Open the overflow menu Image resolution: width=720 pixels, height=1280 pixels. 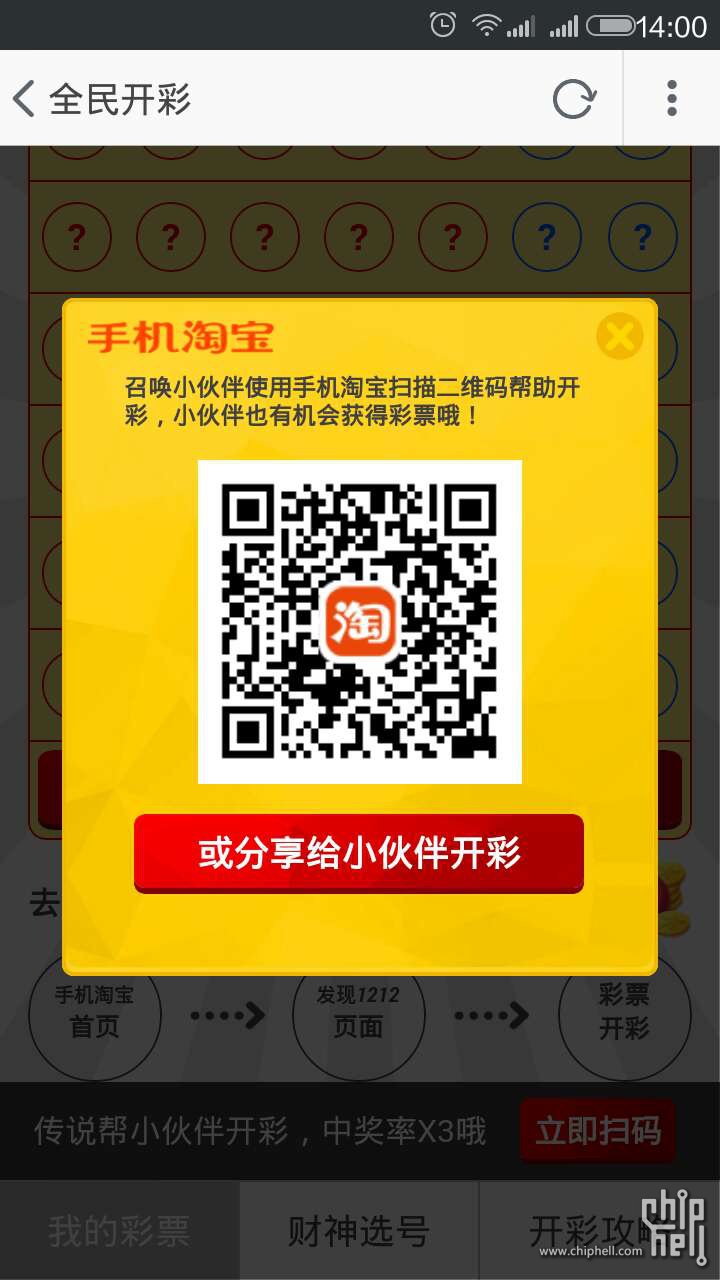coord(672,99)
